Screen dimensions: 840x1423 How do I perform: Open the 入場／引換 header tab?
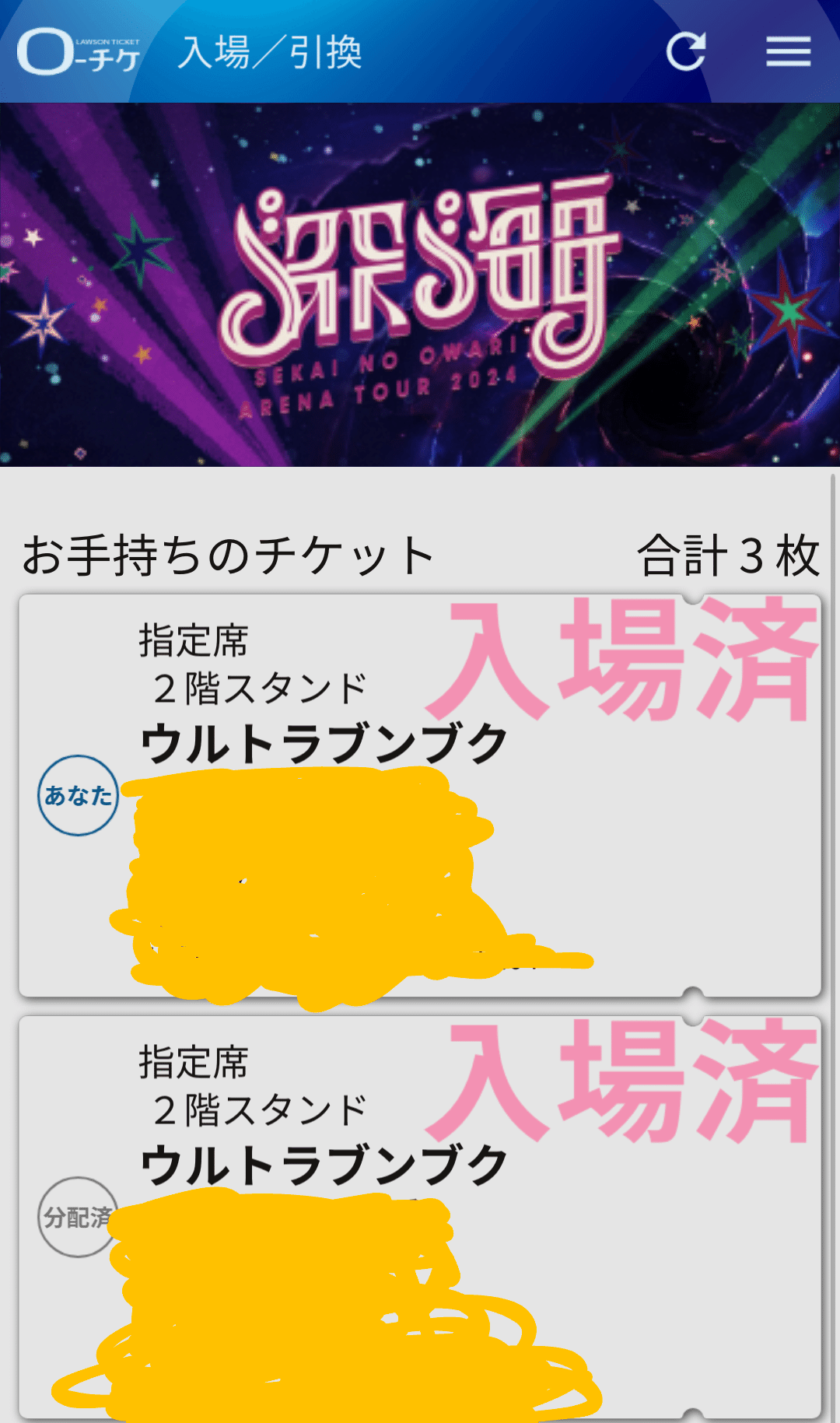[x=274, y=53]
